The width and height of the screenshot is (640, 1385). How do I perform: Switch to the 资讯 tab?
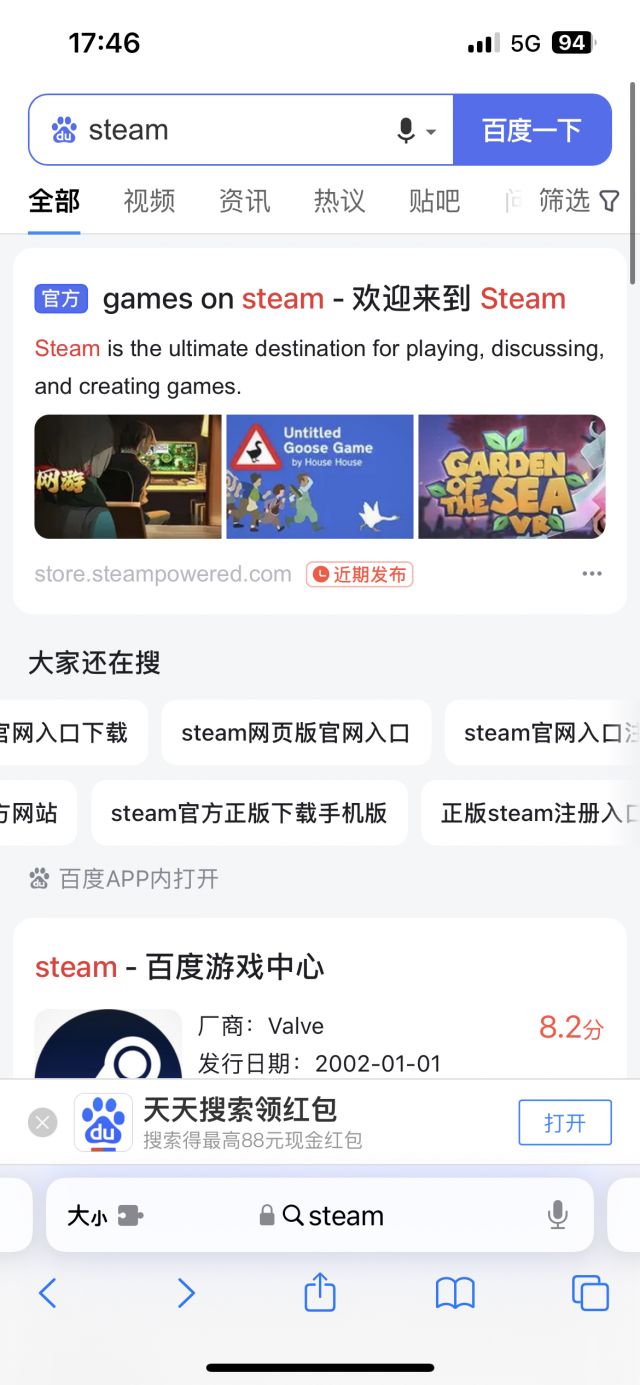[244, 201]
